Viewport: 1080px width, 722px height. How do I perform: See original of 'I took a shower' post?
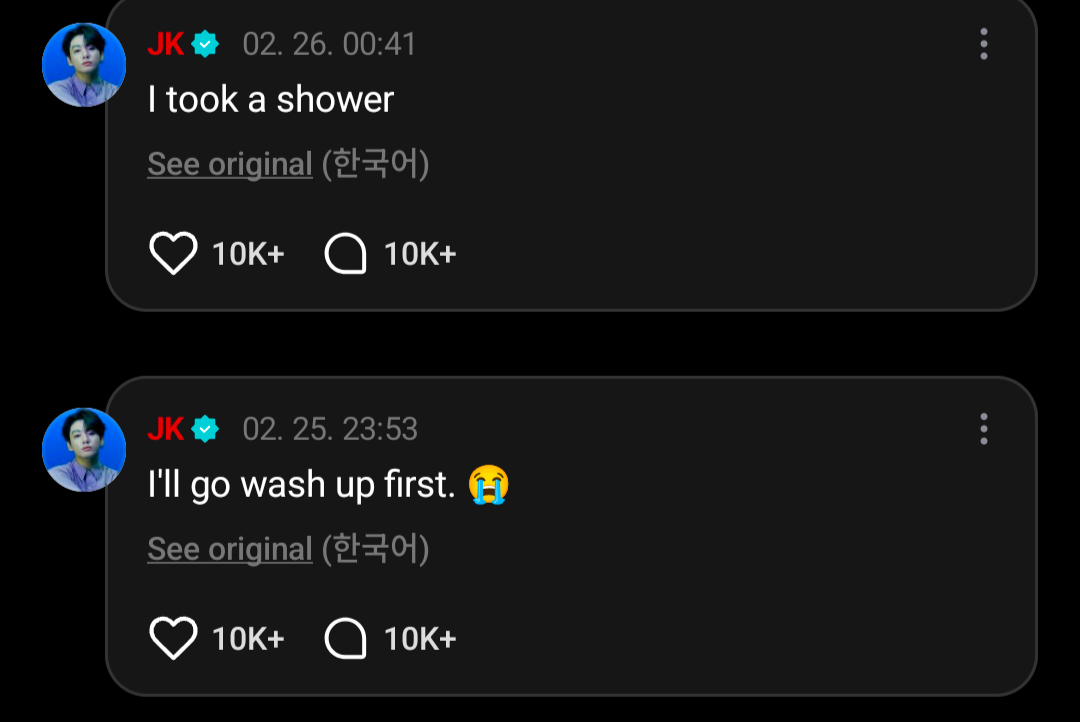[230, 164]
